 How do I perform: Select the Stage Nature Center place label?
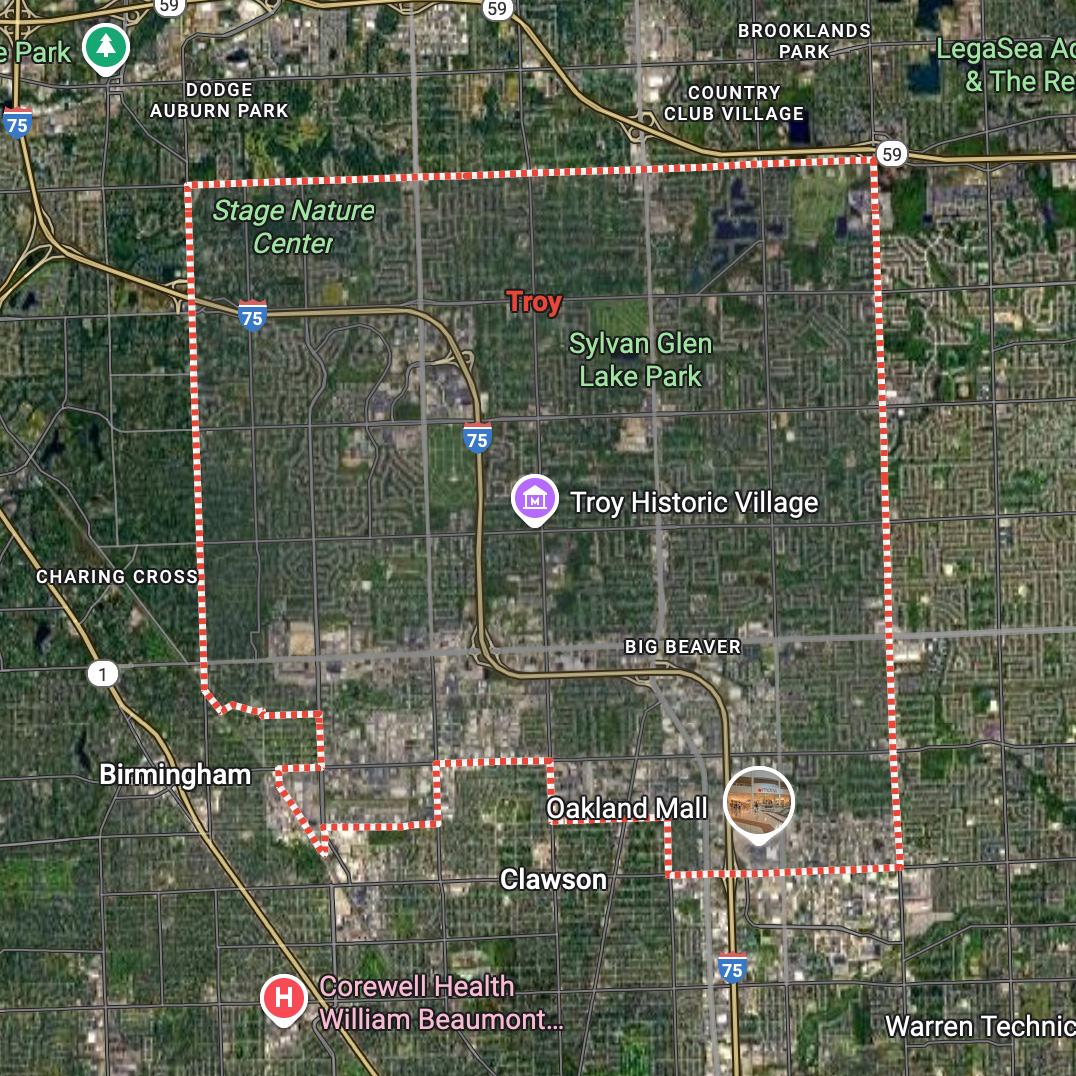pyautogui.click(x=293, y=226)
